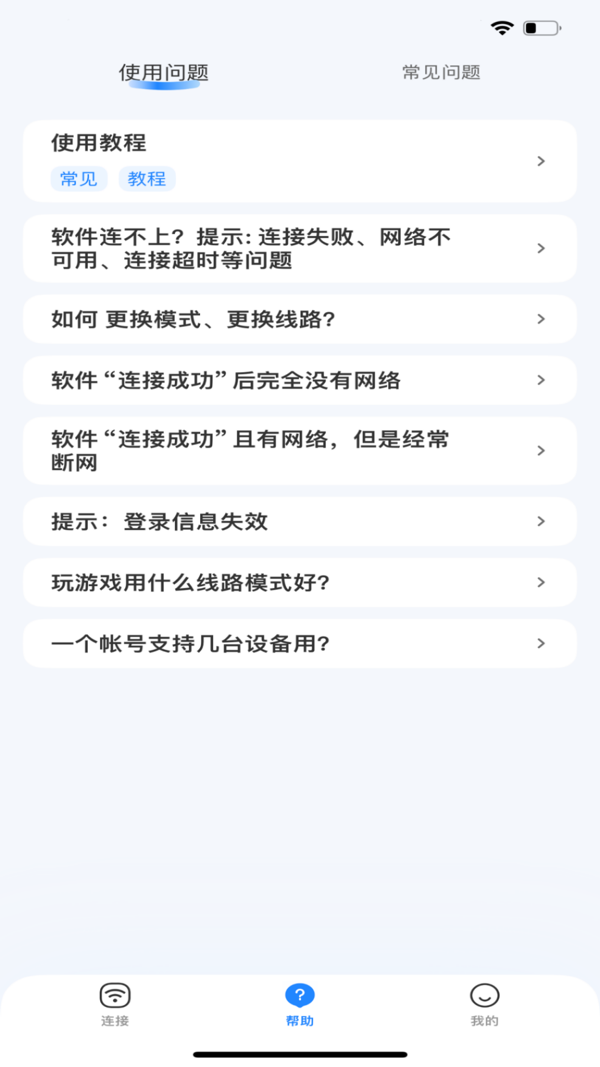Tap the 帮助 tab in bottom bar
The image size is (600, 1067).
tap(300, 1004)
